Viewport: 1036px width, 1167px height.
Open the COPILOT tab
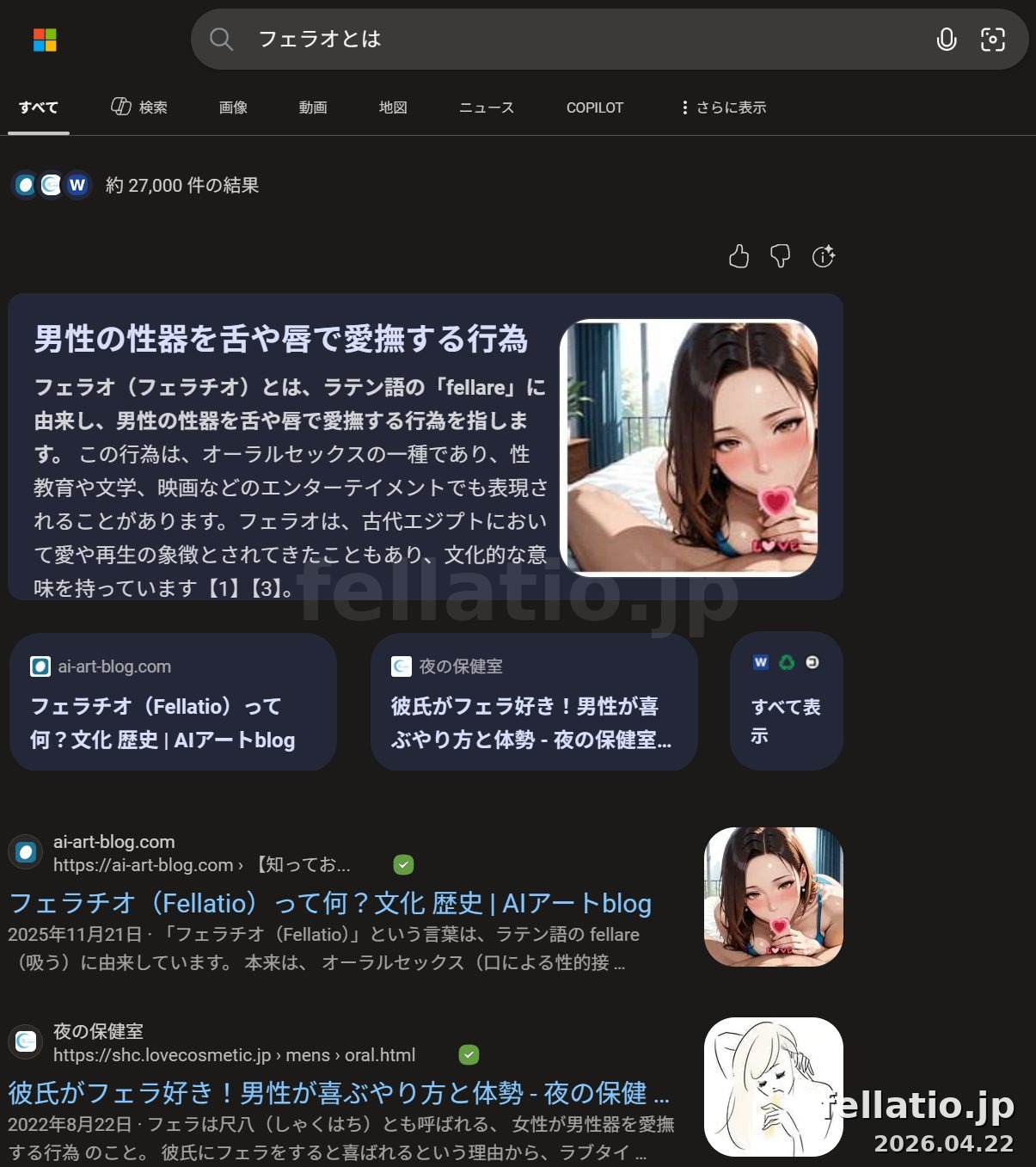[594, 107]
